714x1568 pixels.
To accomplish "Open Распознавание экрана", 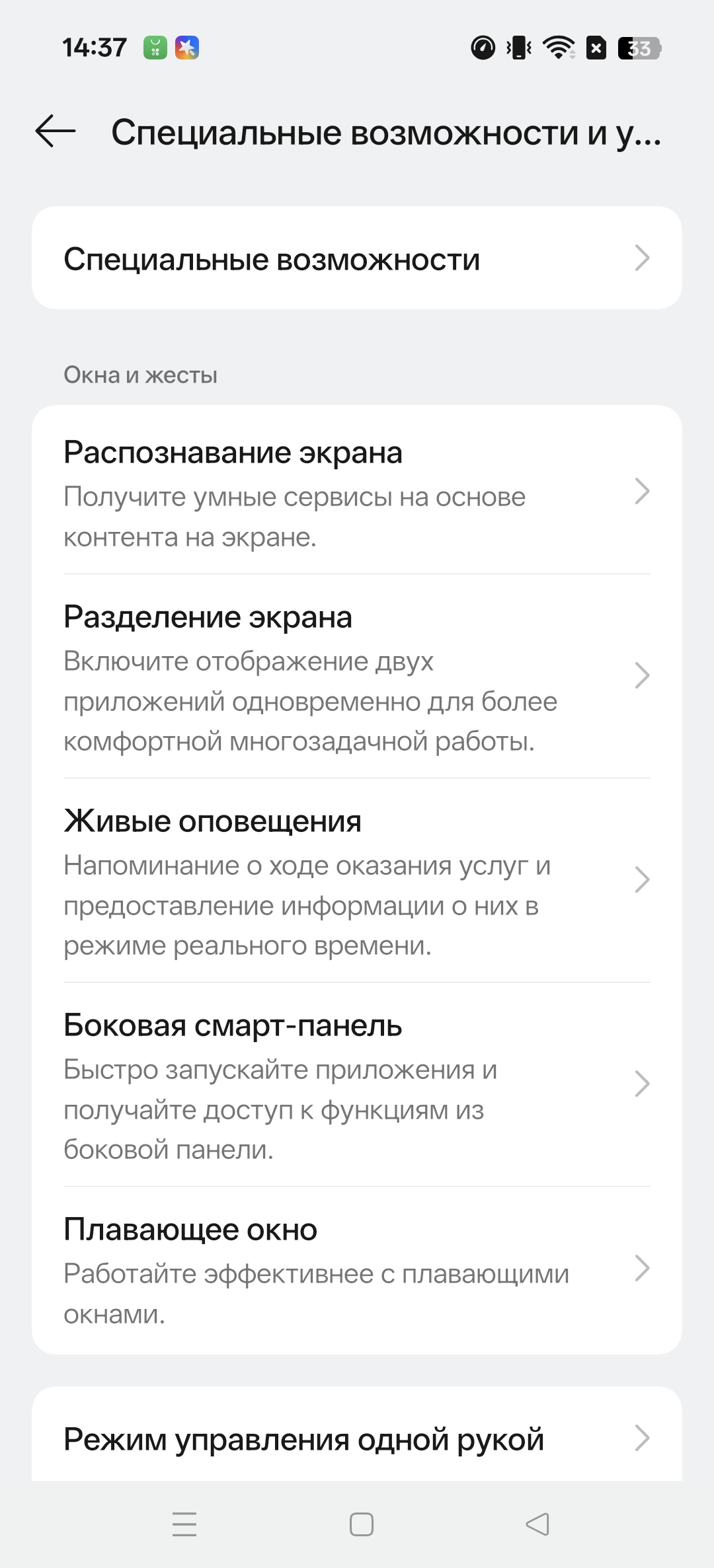I will [357, 492].
